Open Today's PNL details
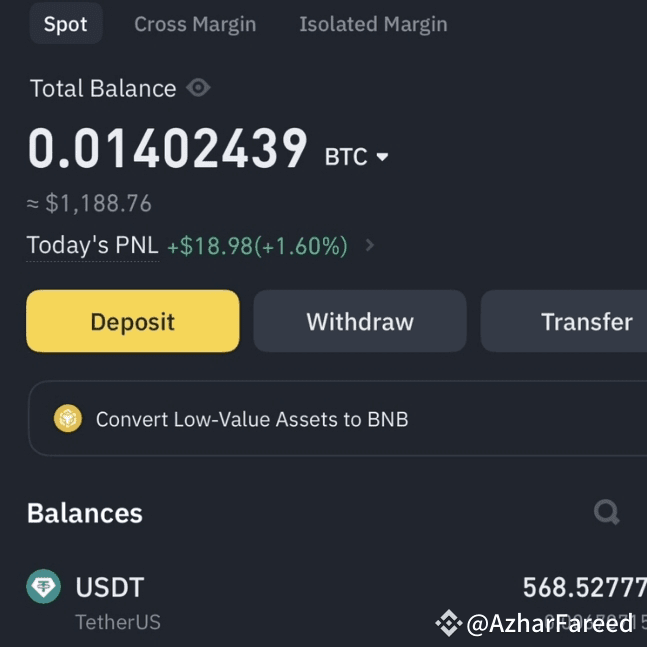Screen dimensions: 647x647 point(369,245)
